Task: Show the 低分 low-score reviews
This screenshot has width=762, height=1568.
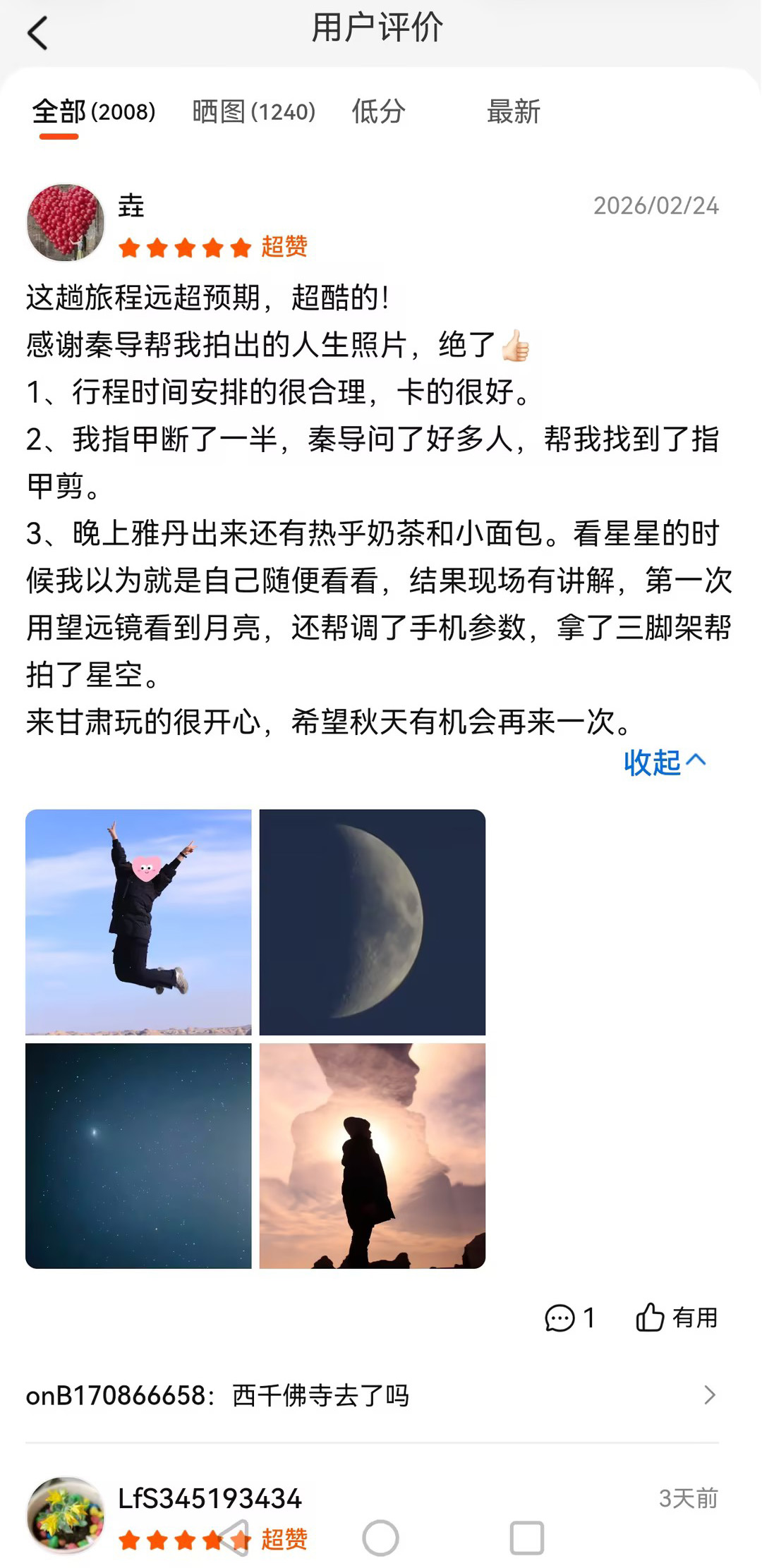Action: pos(378,112)
